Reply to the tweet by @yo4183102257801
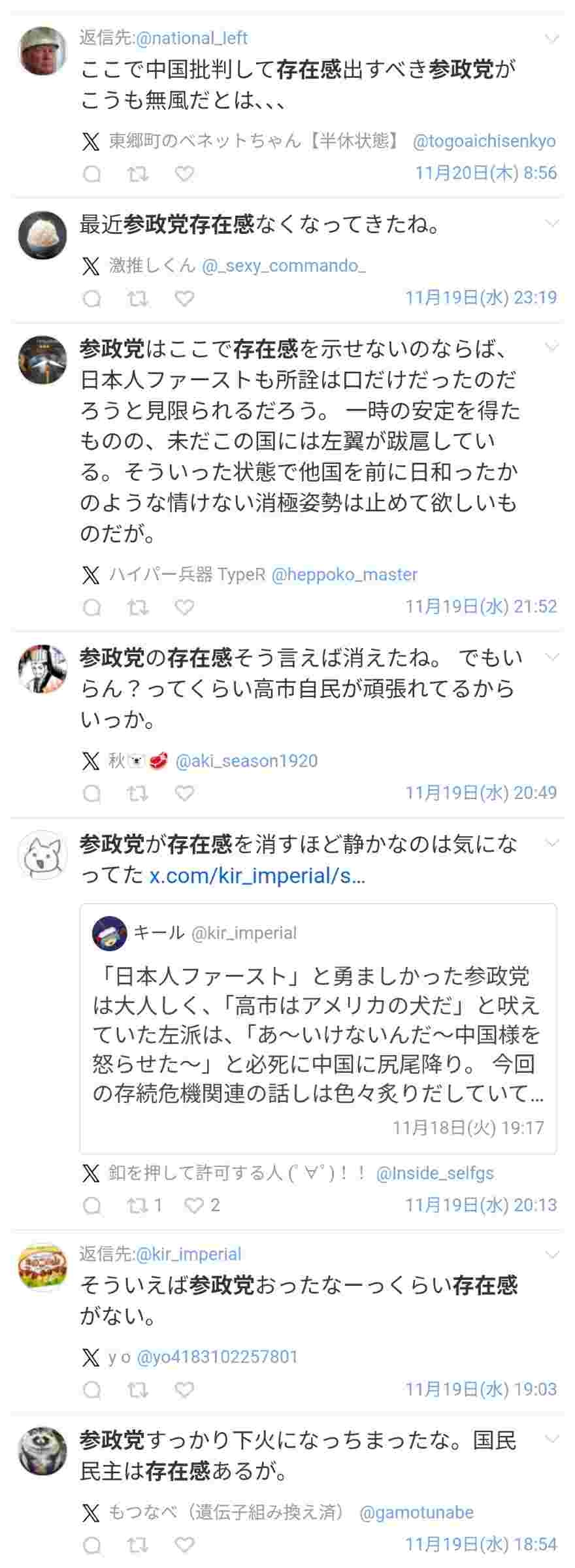 tap(92, 1389)
